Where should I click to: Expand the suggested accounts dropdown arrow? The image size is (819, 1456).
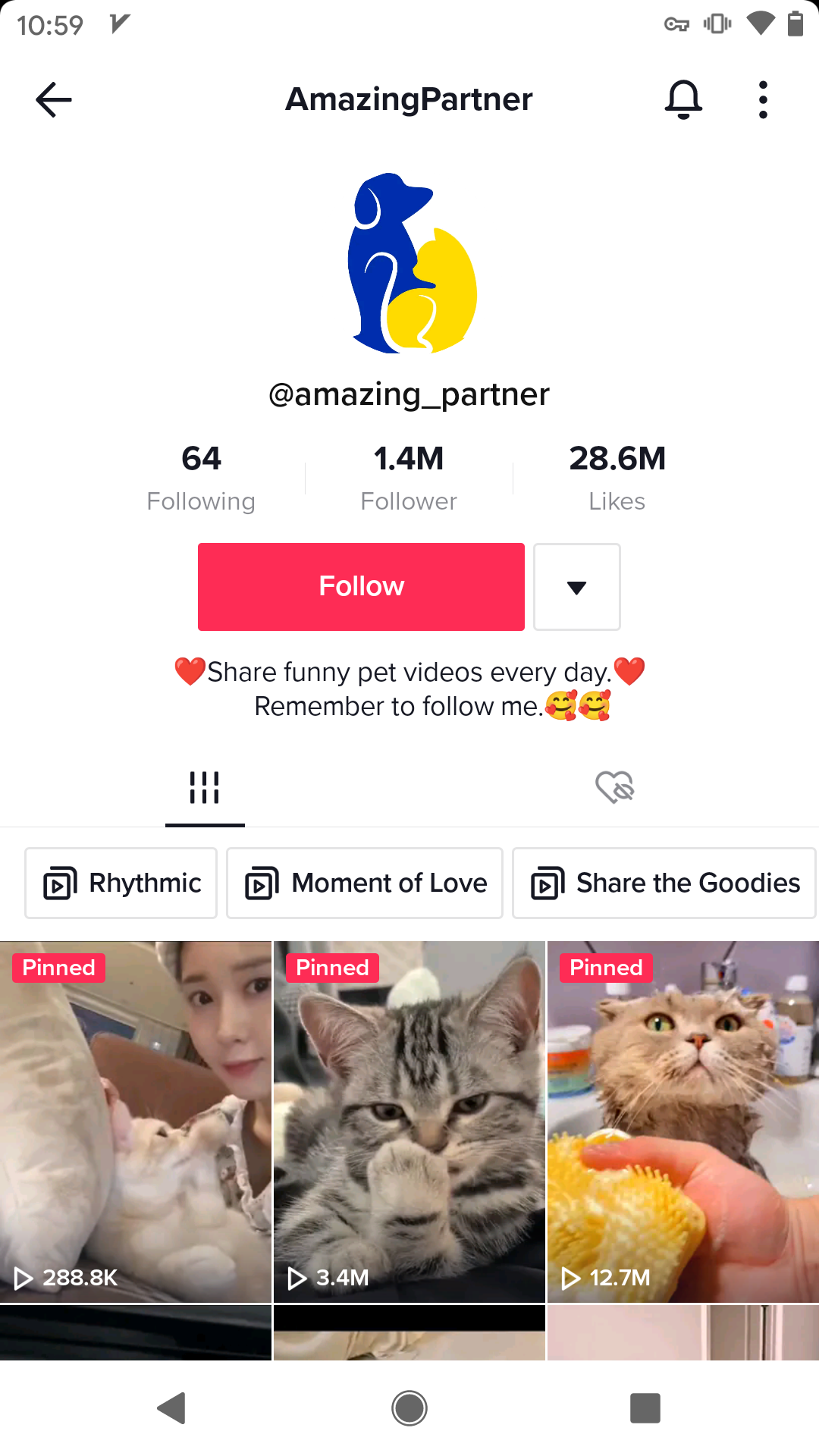[576, 586]
